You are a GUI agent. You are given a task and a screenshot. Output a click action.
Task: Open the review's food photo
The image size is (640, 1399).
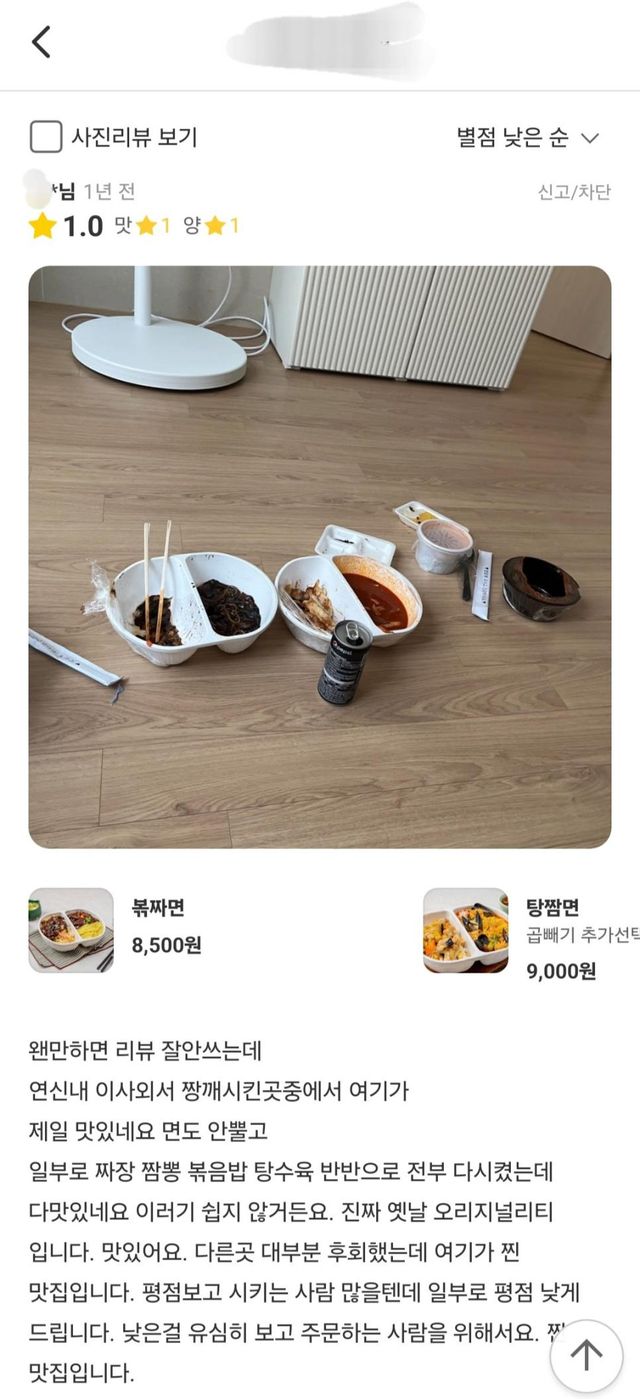tap(319, 556)
